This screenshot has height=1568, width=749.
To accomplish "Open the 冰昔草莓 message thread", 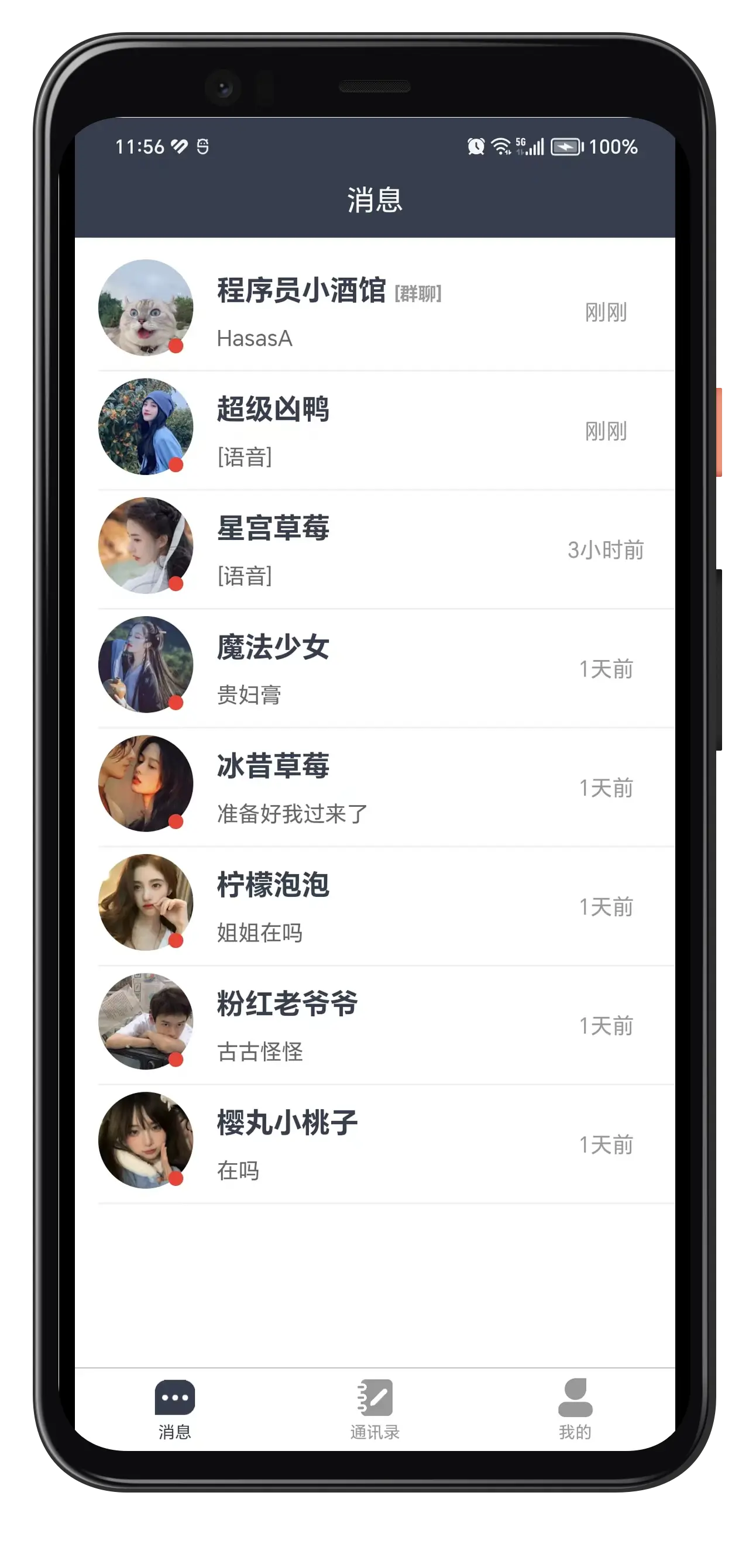I will pos(374,786).
